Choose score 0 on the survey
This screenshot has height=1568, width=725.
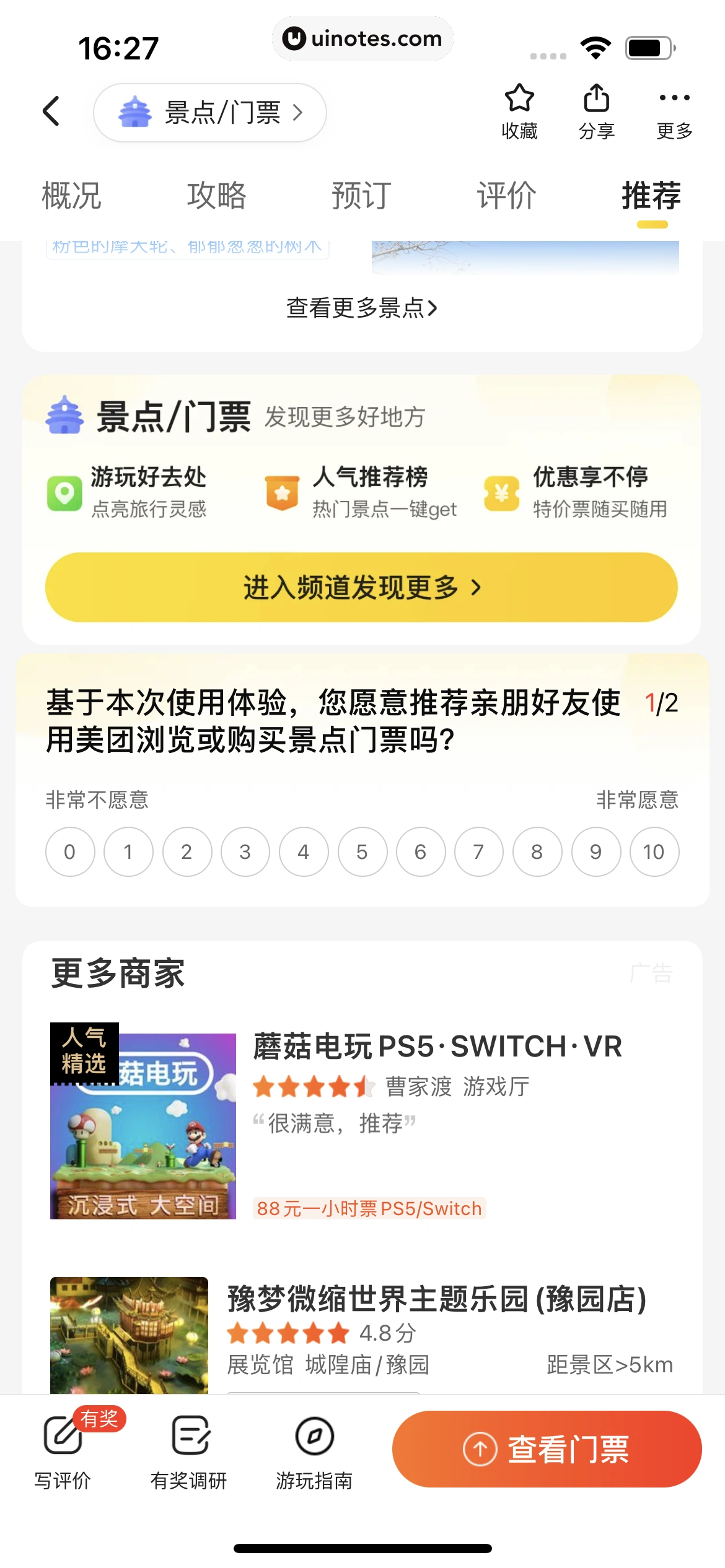coord(70,852)
